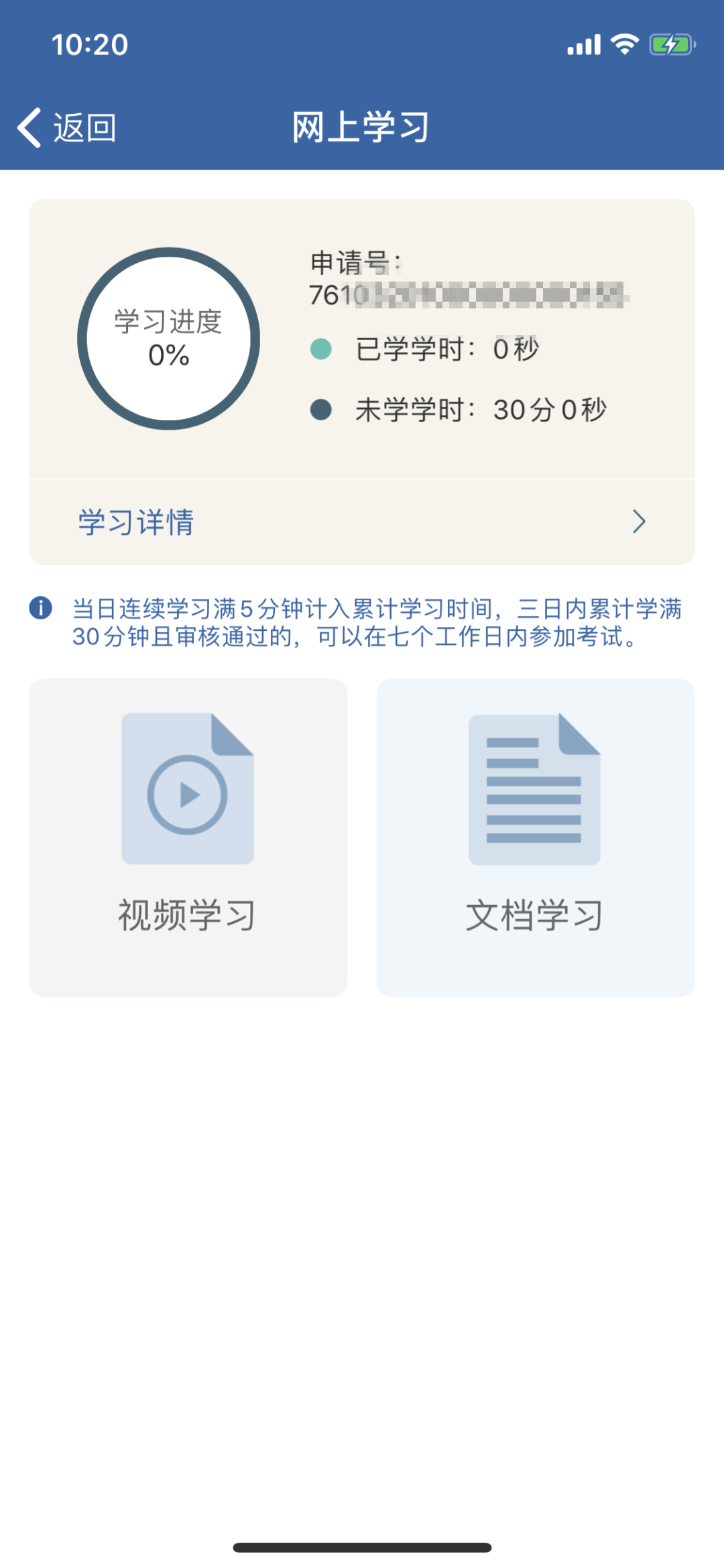Screen dimensions: 724x1568
Task: Open 文档学习 document learning
Action: pyautogui.click(x=535, y=837)
